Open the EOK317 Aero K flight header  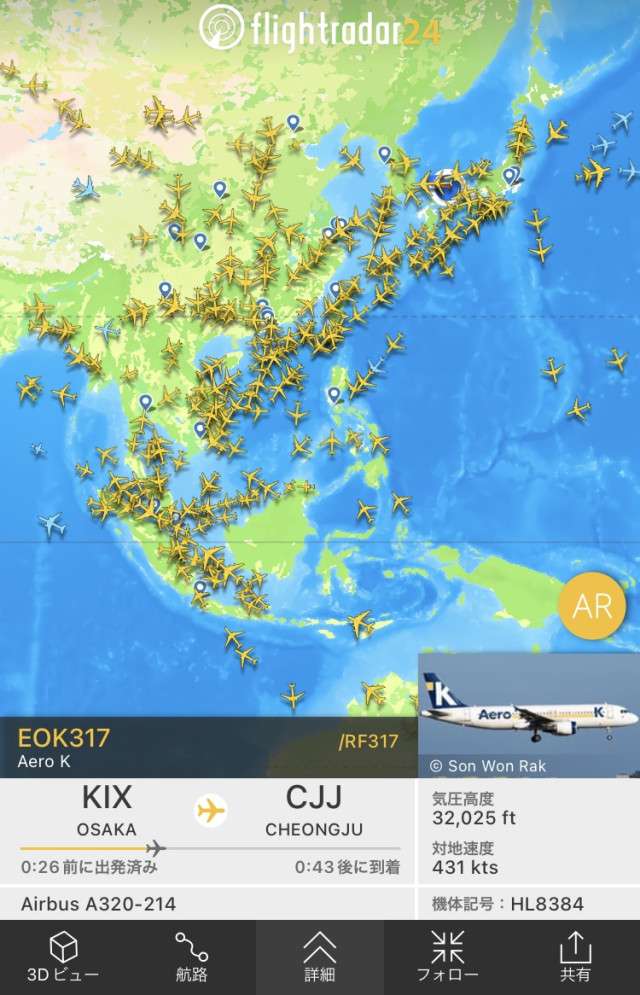(x=208, y=747)
